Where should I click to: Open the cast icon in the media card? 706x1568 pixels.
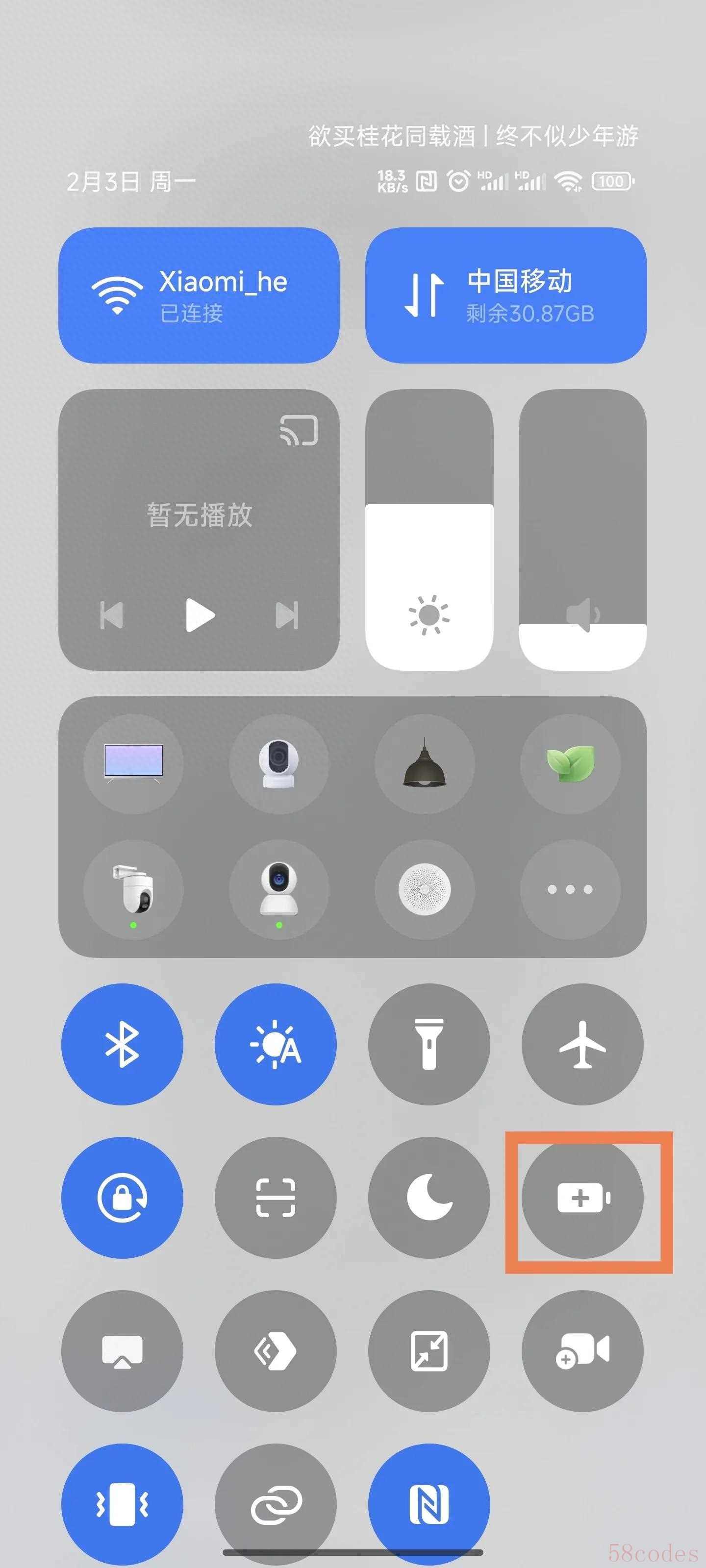tap(299, 430)
